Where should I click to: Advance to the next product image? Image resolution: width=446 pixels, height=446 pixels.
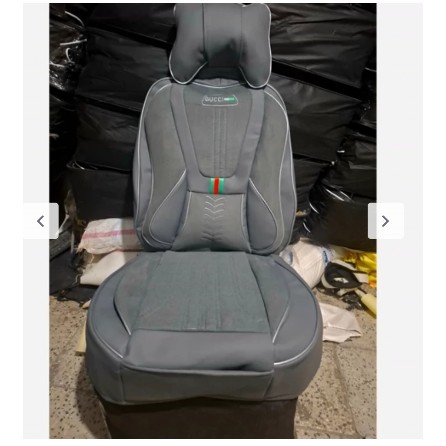(386, 221)
